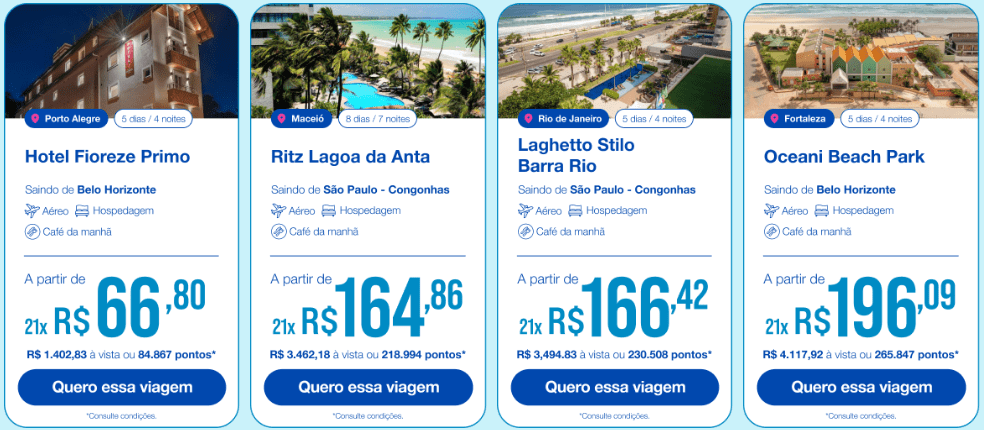
Task: Choose Quero essa viagem for Laghetto Stilo Barra Rio
Action: click(614, 387)
